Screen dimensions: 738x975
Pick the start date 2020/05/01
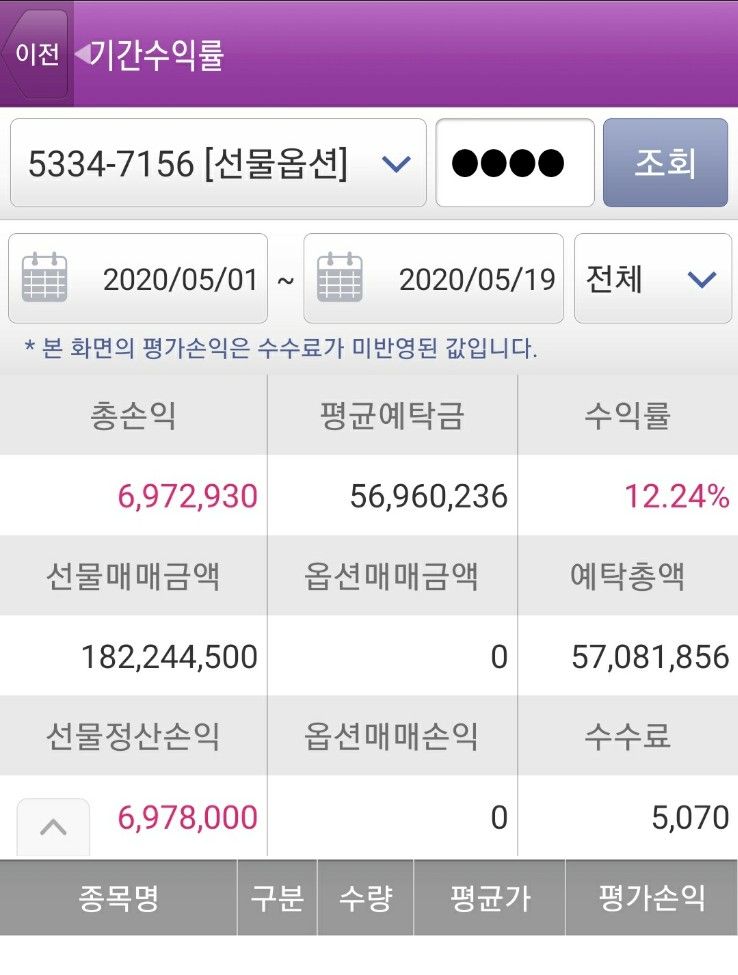[138, 279]
